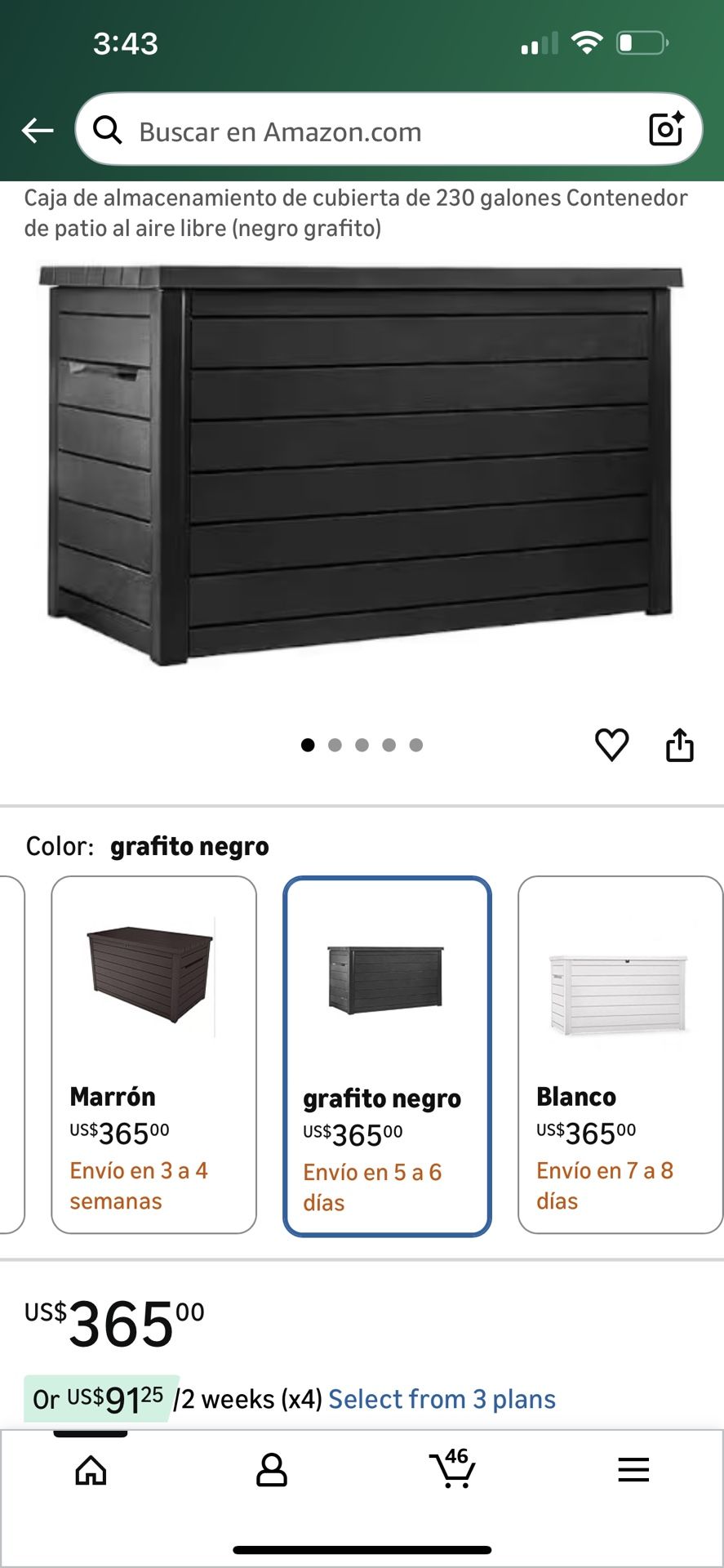724x1568 pixels.
Task: Select the Blanco color option
Action: pos(620,1045)
